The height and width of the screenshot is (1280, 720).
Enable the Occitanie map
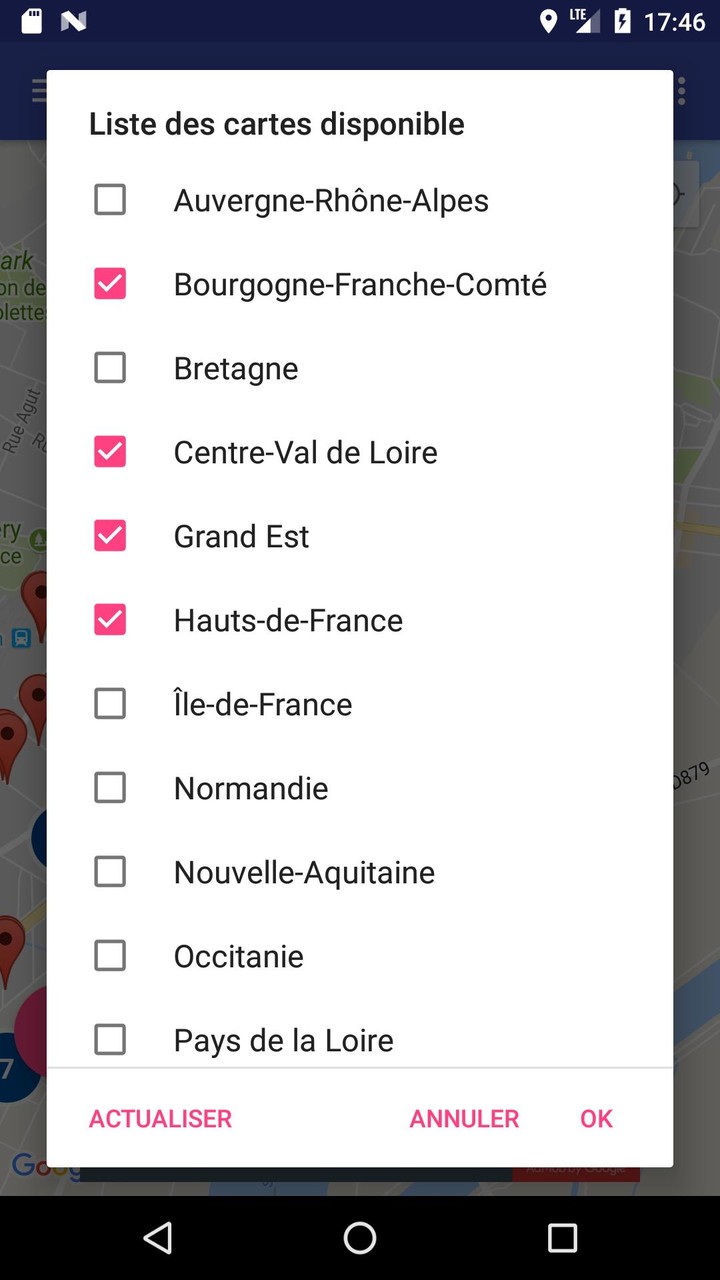[x=109, y=955]
